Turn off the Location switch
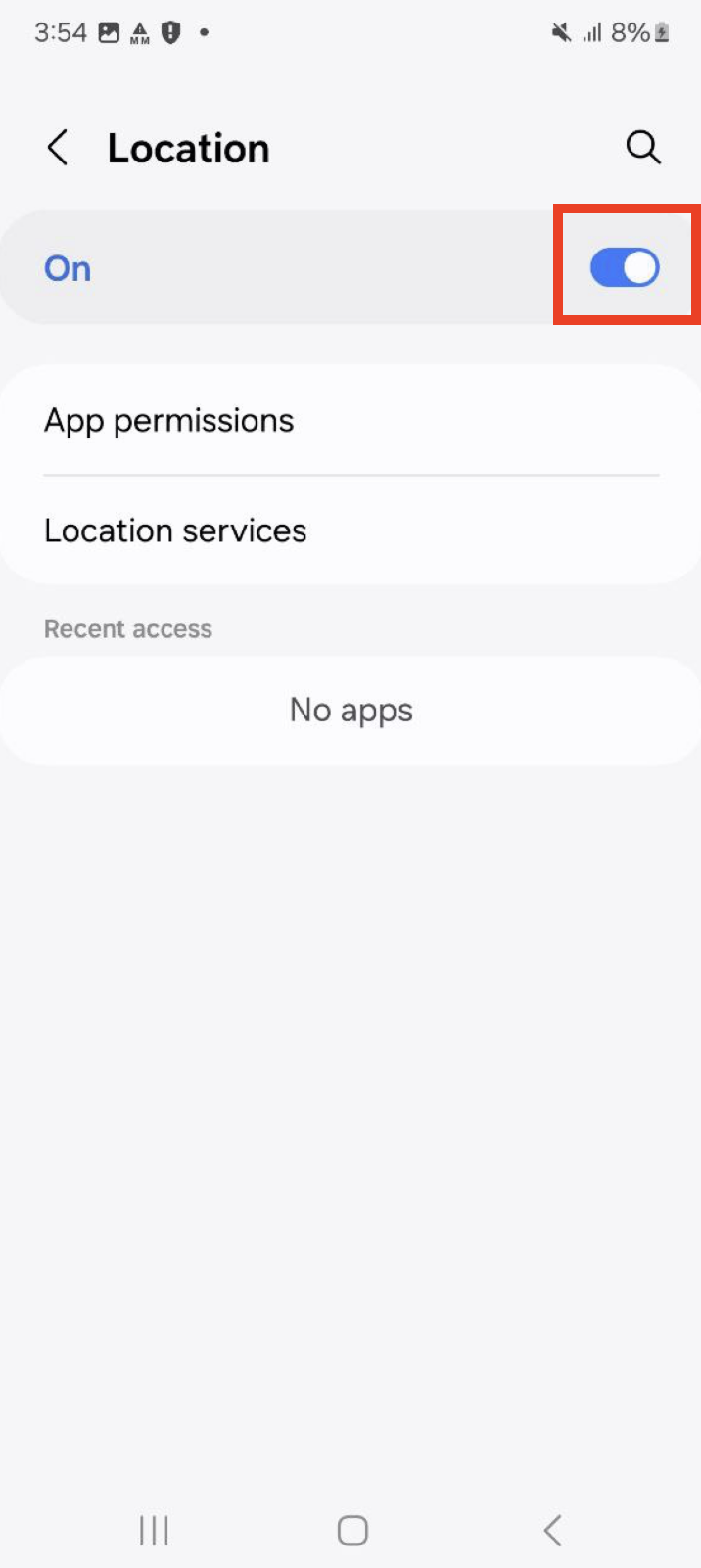The height and width of the screenshot is (1568, 701). coord(625,268)
